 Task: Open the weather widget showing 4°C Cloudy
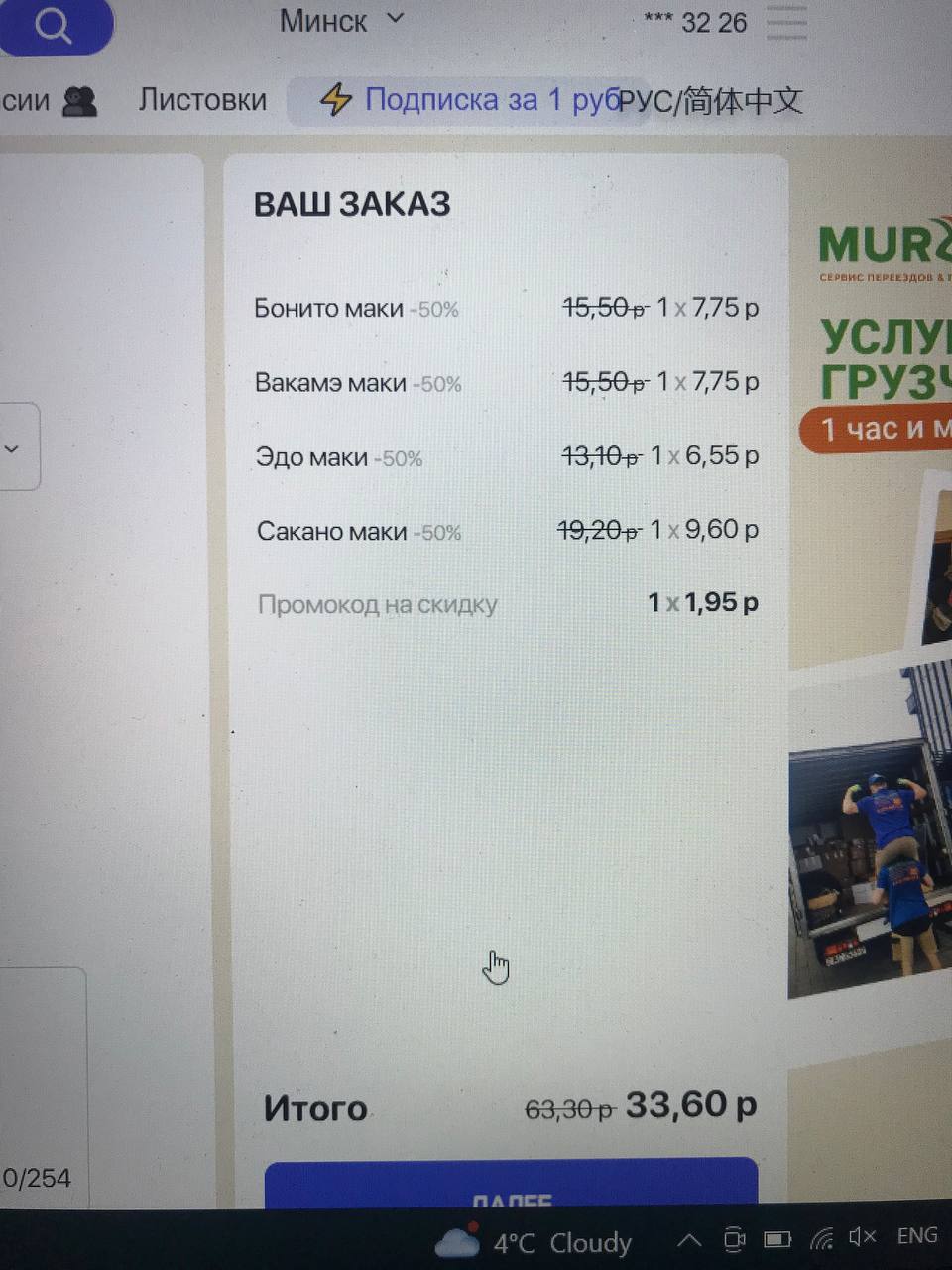535,1242
